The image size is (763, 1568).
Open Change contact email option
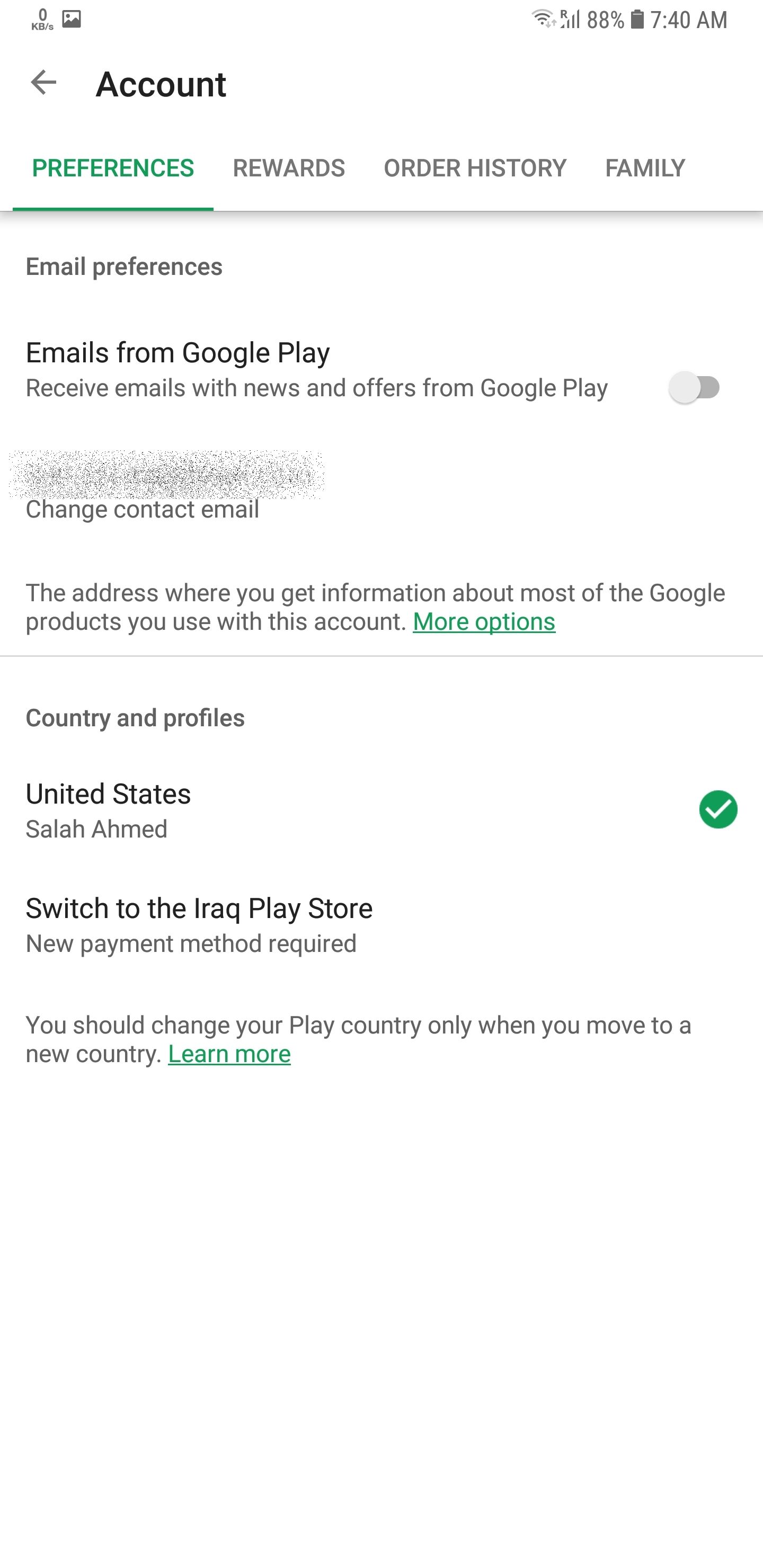[142, 510]
